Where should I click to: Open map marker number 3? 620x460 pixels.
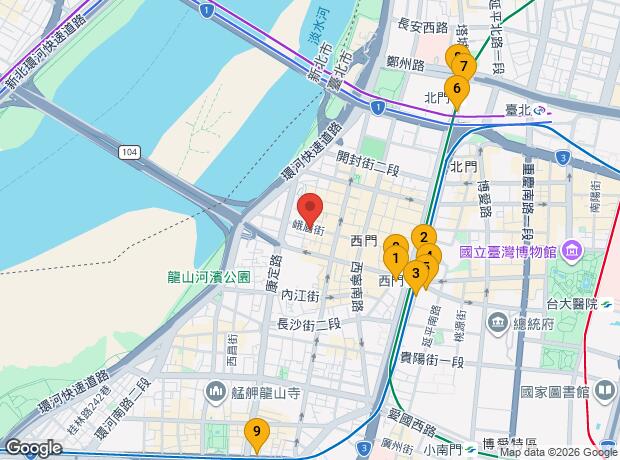pyautogui.click(x=415, y=273)
